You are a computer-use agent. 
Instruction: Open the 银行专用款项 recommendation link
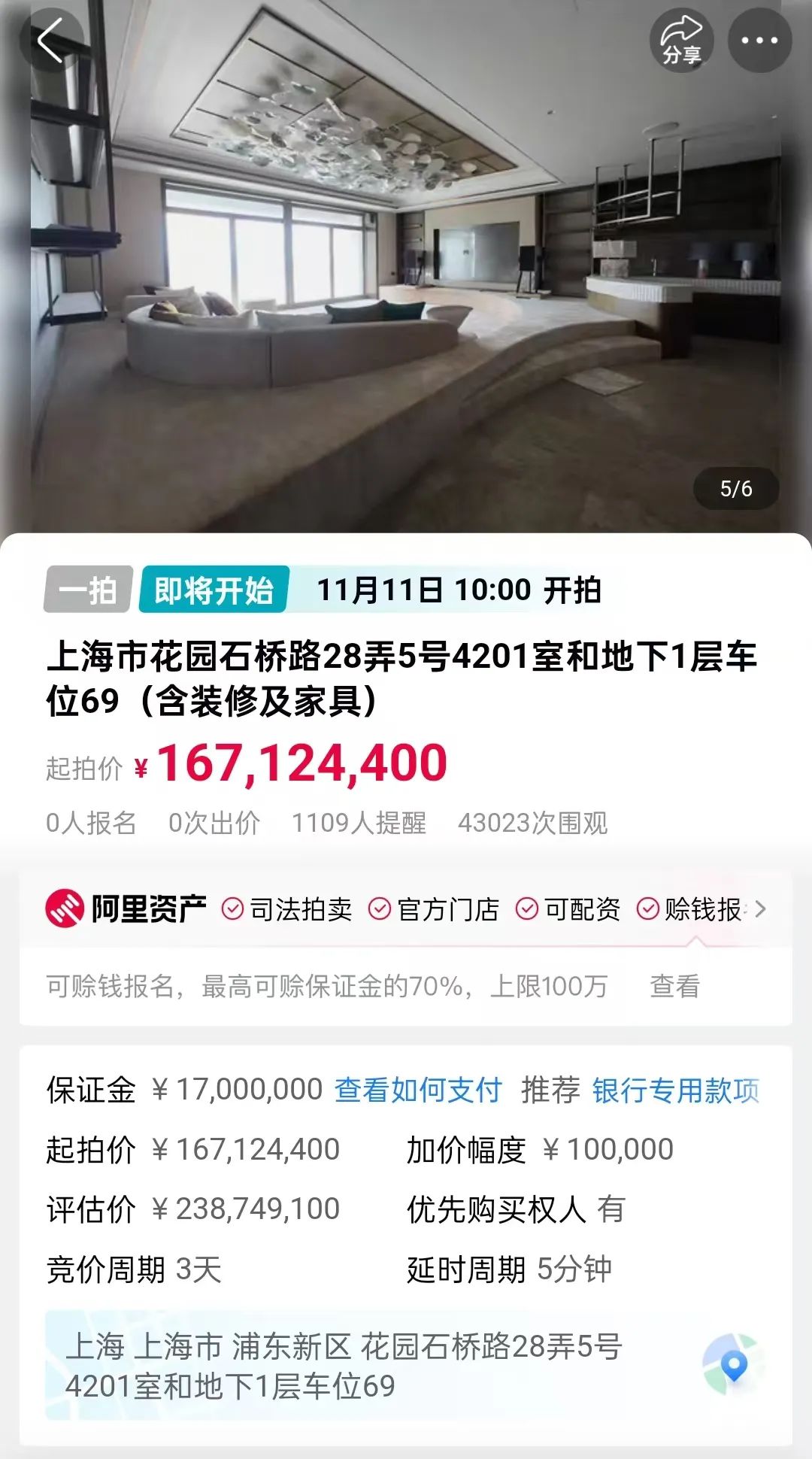click(x=675, y=1090)
